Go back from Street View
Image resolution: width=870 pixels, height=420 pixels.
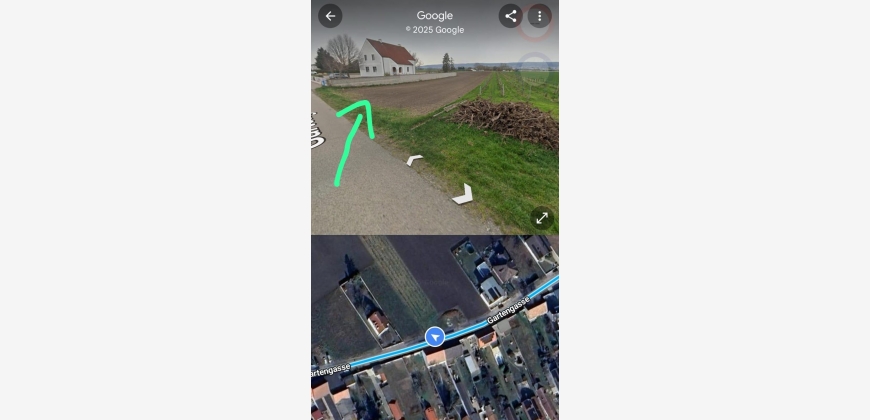tap(330, 16)
